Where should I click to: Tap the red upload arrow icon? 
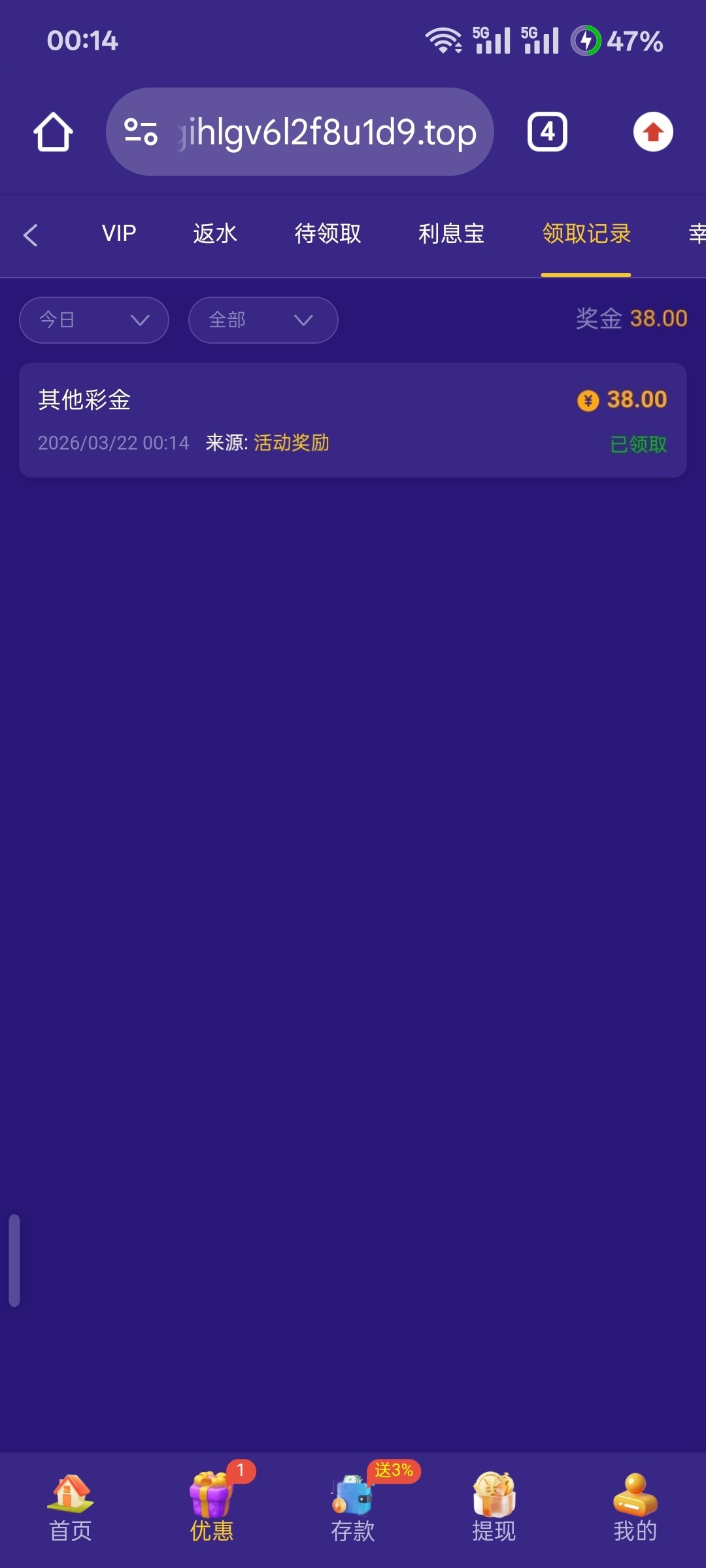point(652,132)
